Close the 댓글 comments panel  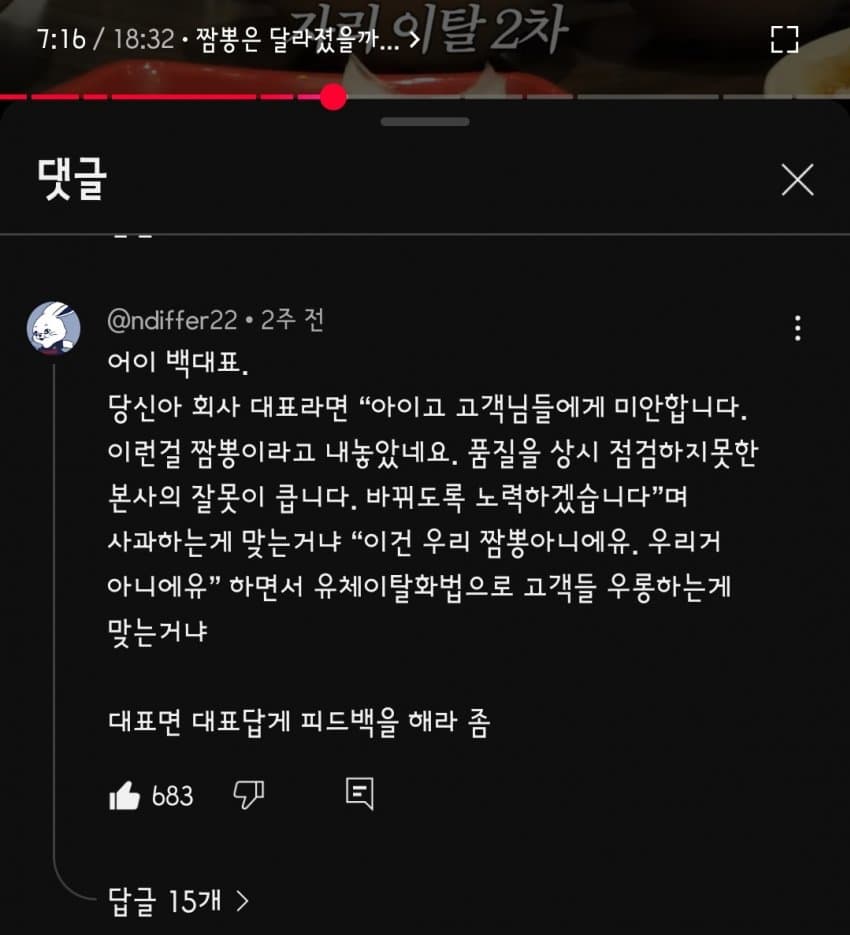click(x=797, y=180)
